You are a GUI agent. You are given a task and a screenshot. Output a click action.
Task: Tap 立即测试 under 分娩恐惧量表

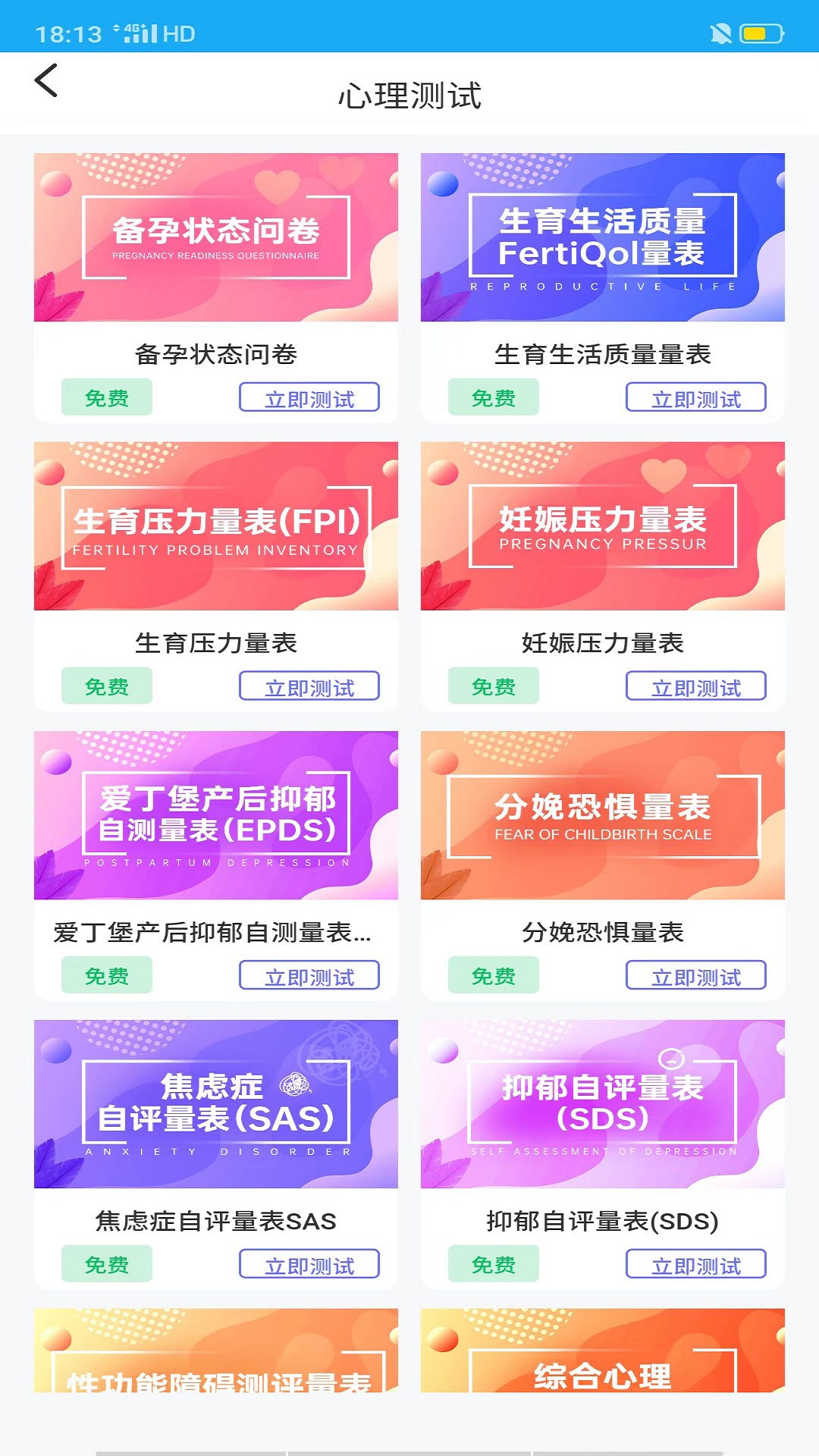pos(696,975)
